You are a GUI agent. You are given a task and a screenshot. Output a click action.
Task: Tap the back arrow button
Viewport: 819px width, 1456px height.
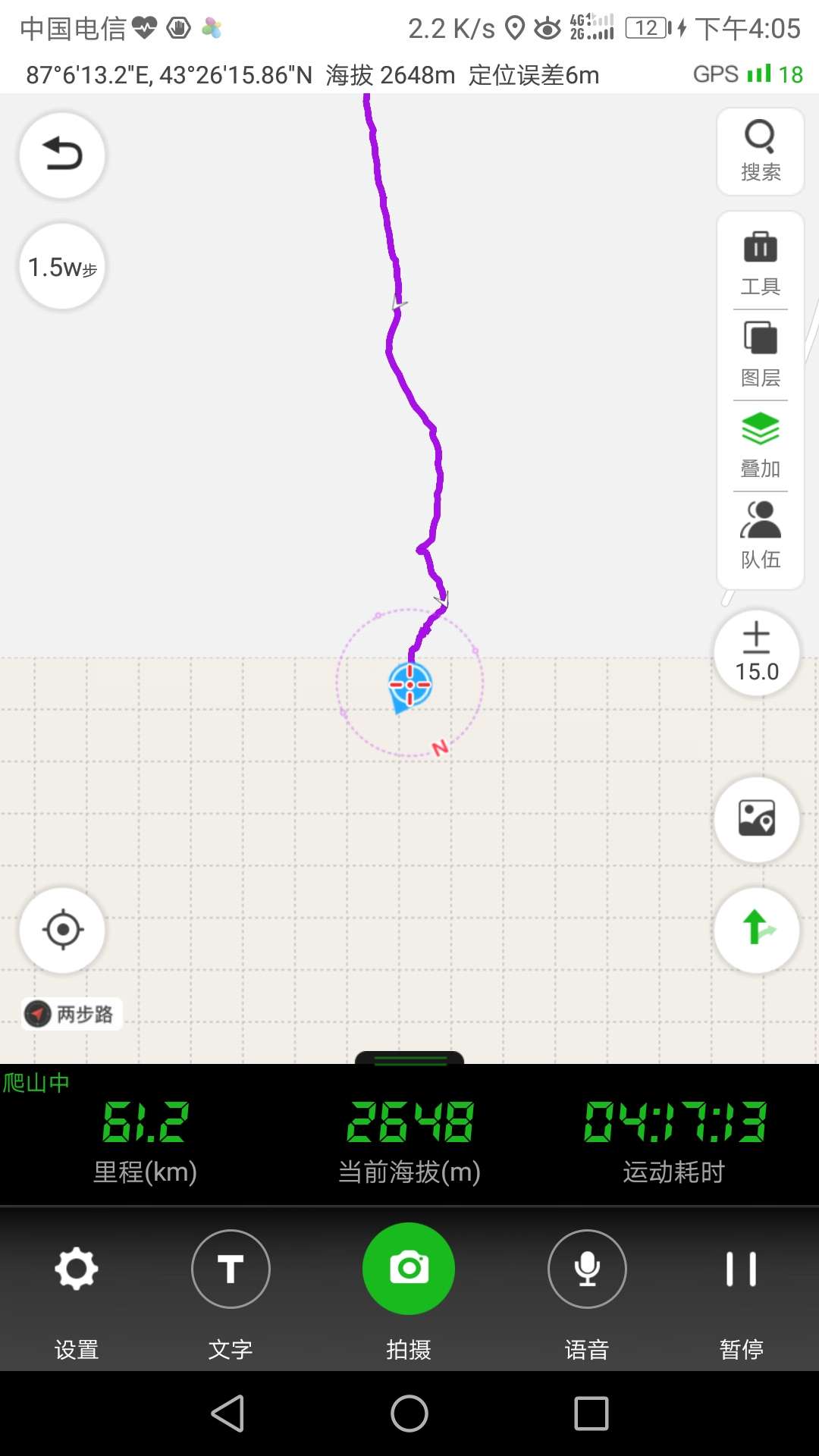coord(62,155)
